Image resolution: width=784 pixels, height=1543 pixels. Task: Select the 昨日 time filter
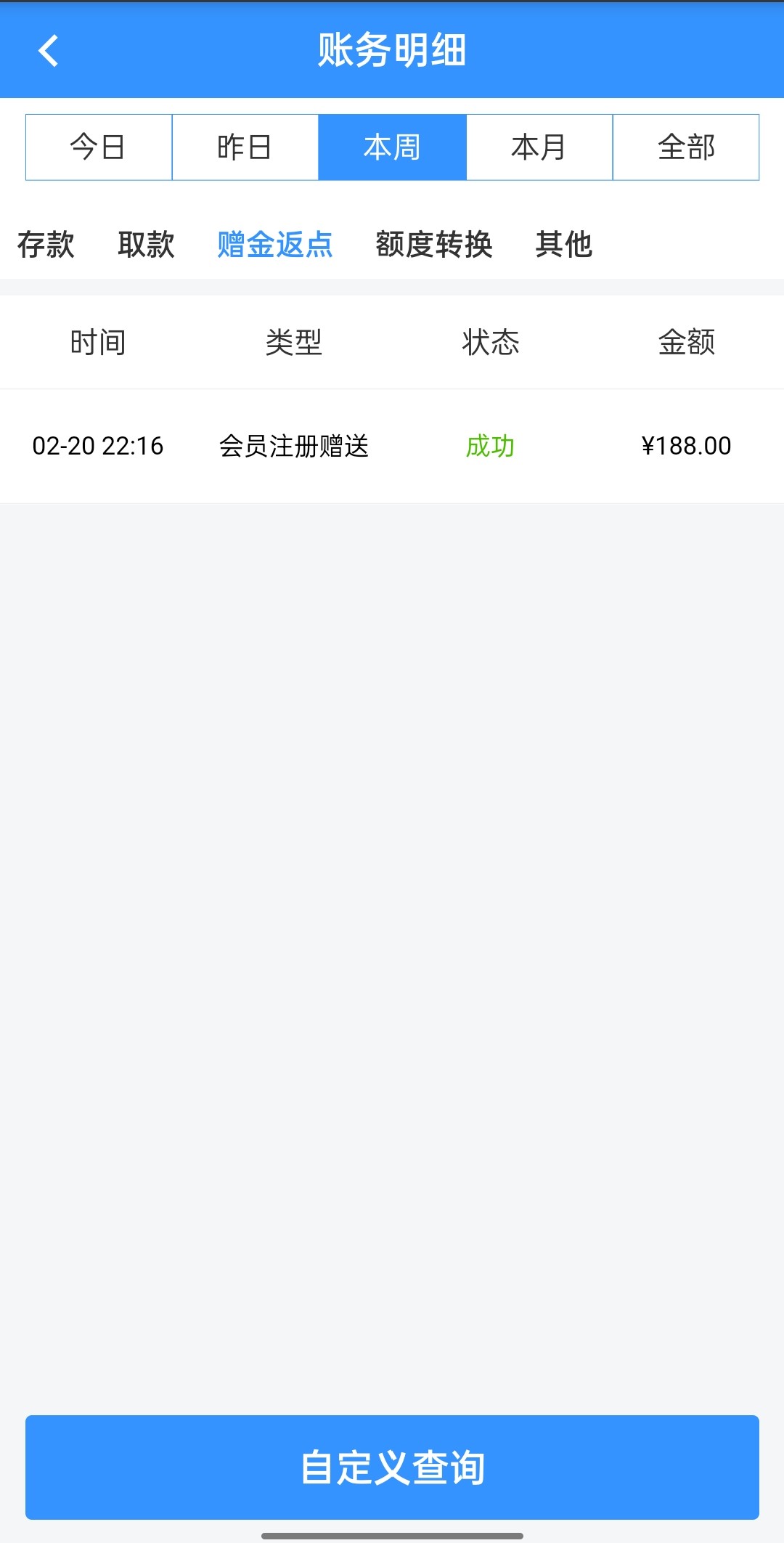coord(245,147)
